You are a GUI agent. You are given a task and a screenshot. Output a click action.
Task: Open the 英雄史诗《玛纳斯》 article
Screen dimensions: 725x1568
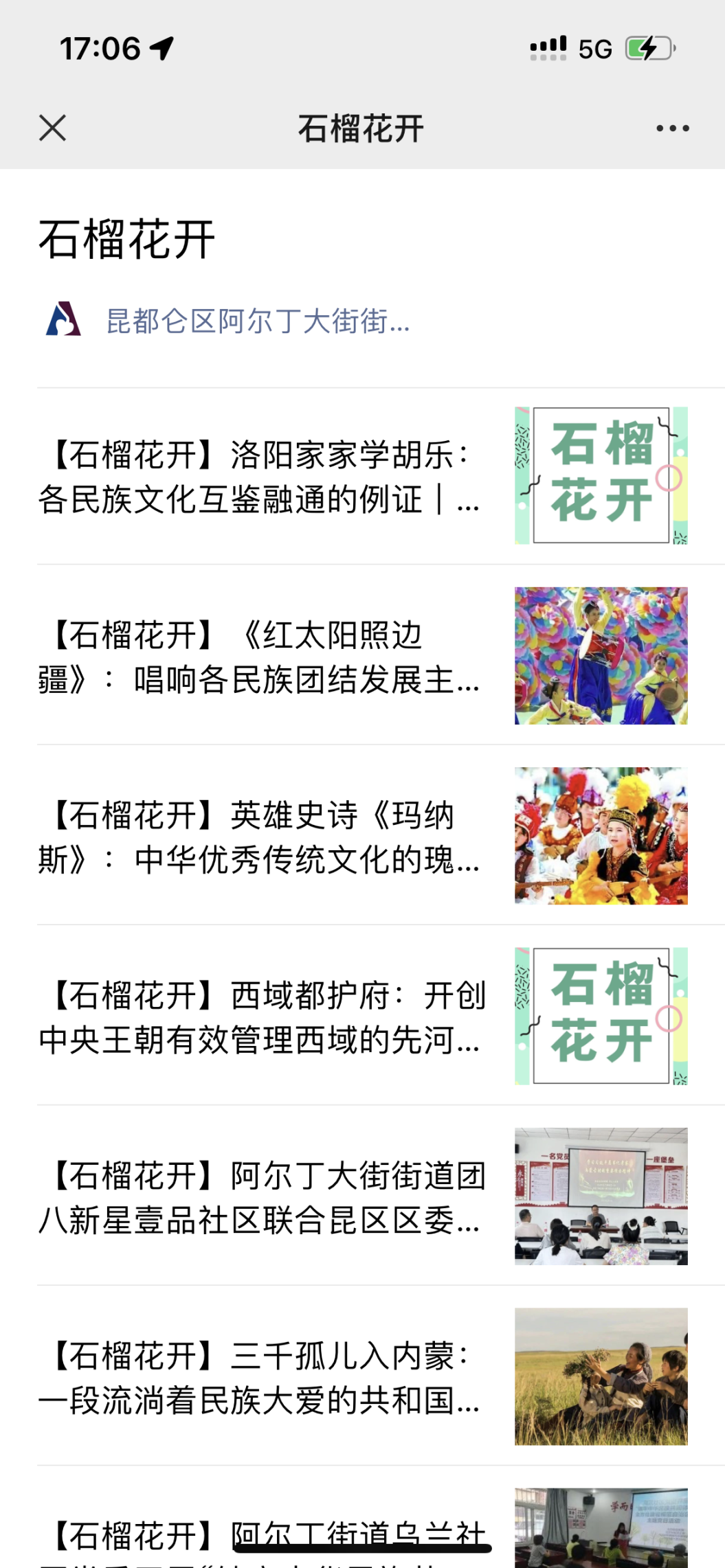261,837
